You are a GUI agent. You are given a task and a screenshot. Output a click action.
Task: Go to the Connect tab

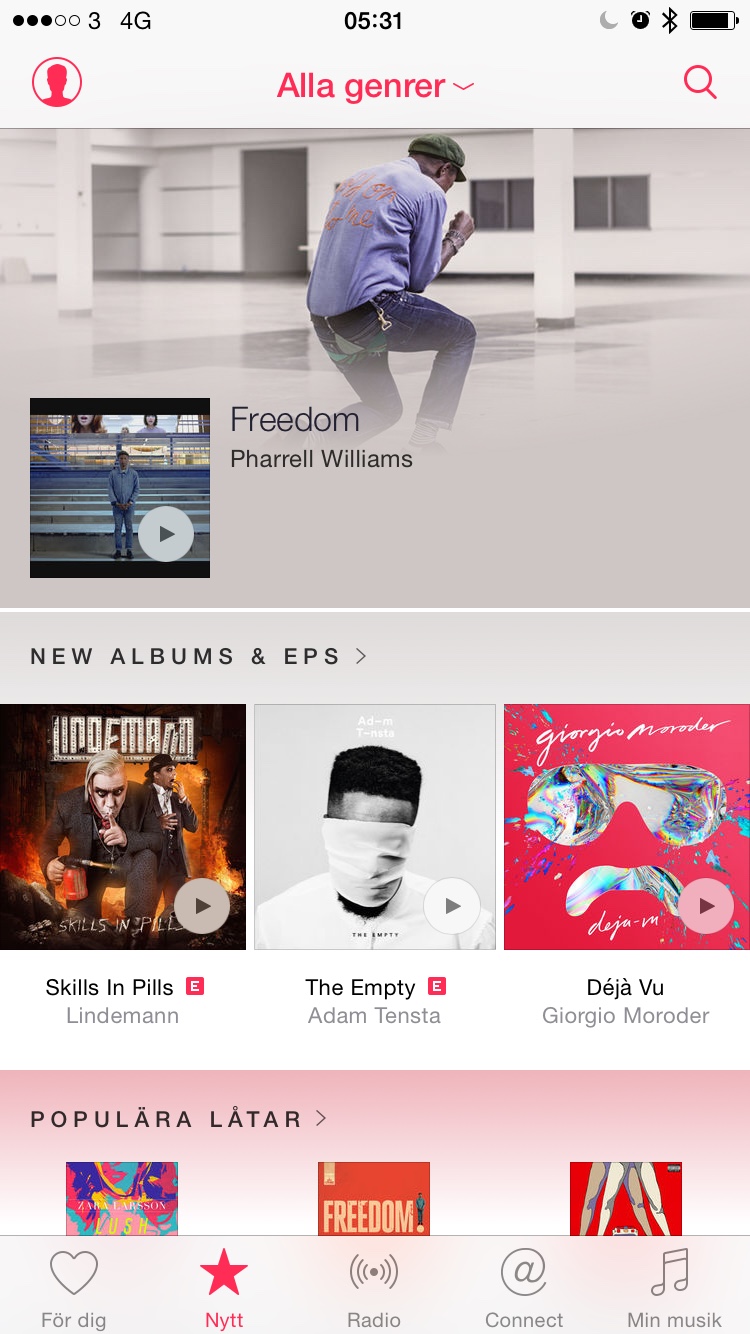coord(524,1290)
